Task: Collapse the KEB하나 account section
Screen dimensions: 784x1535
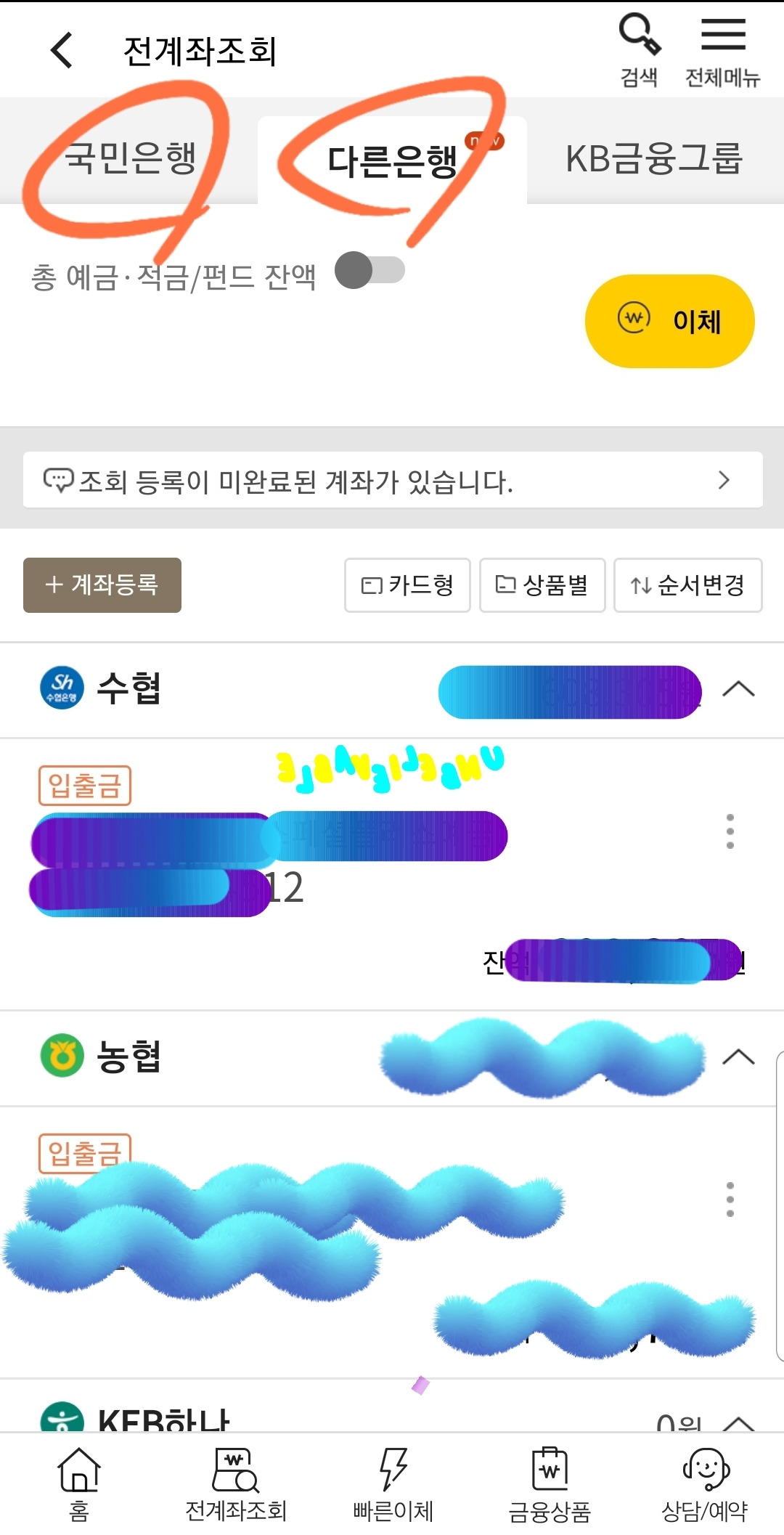Action: click(740, 1425)
